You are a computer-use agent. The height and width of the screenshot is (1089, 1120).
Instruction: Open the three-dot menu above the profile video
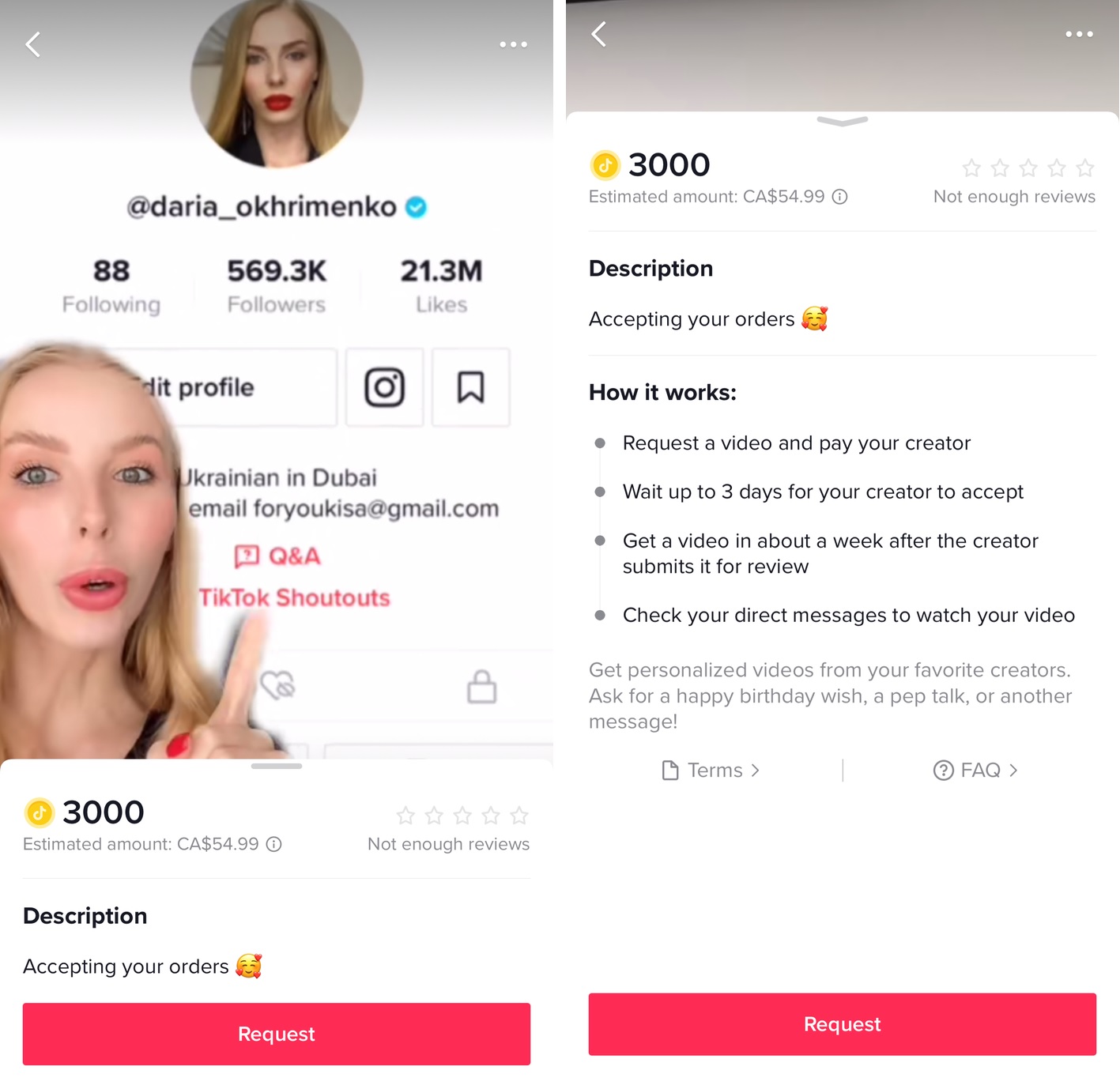point(513,45)
